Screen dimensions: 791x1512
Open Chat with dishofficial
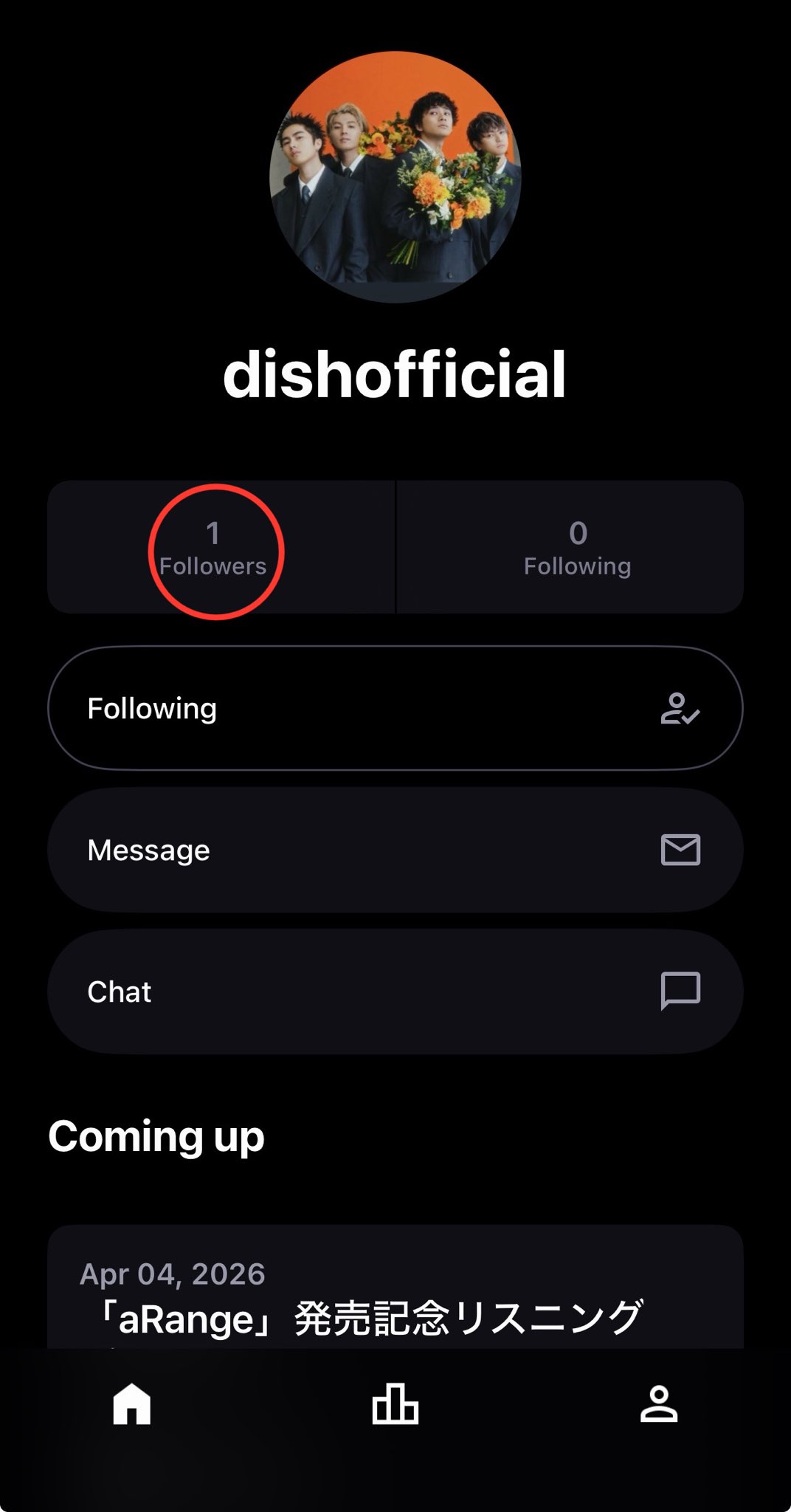pos(395,992)
